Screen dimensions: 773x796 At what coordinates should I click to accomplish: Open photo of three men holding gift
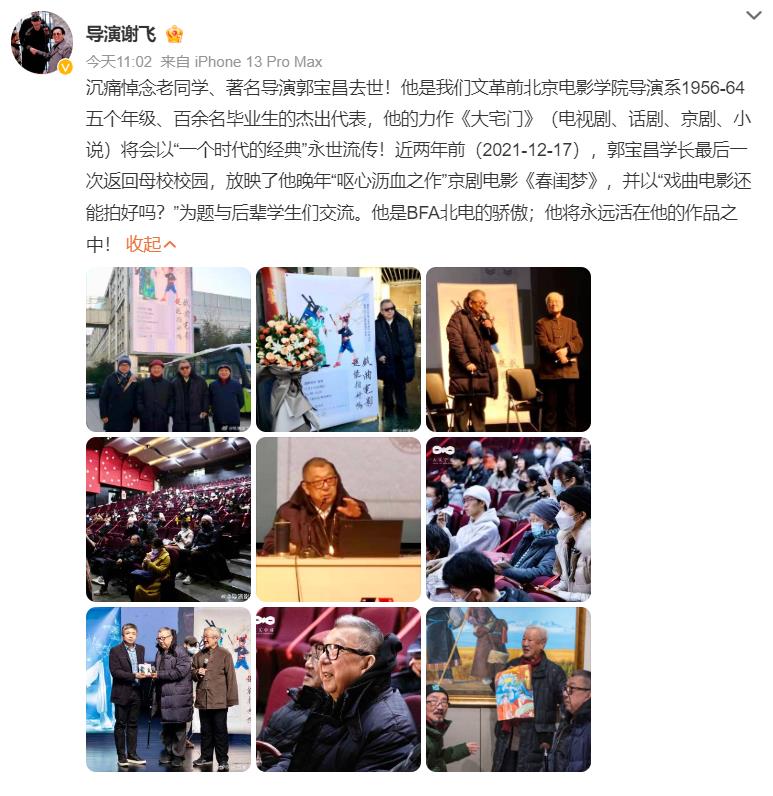[168, 689]
